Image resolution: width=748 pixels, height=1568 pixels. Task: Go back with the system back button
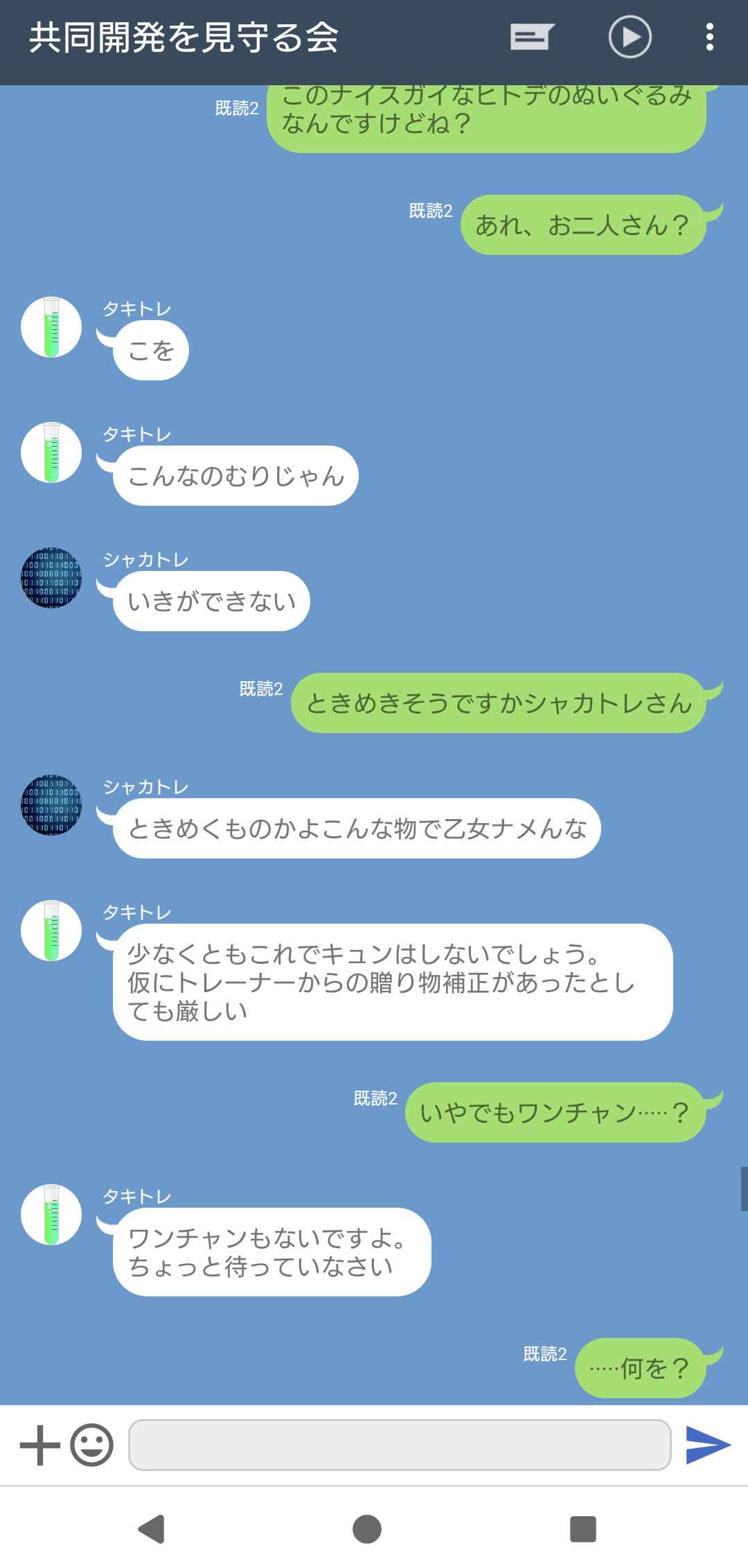coord(152,1529)
